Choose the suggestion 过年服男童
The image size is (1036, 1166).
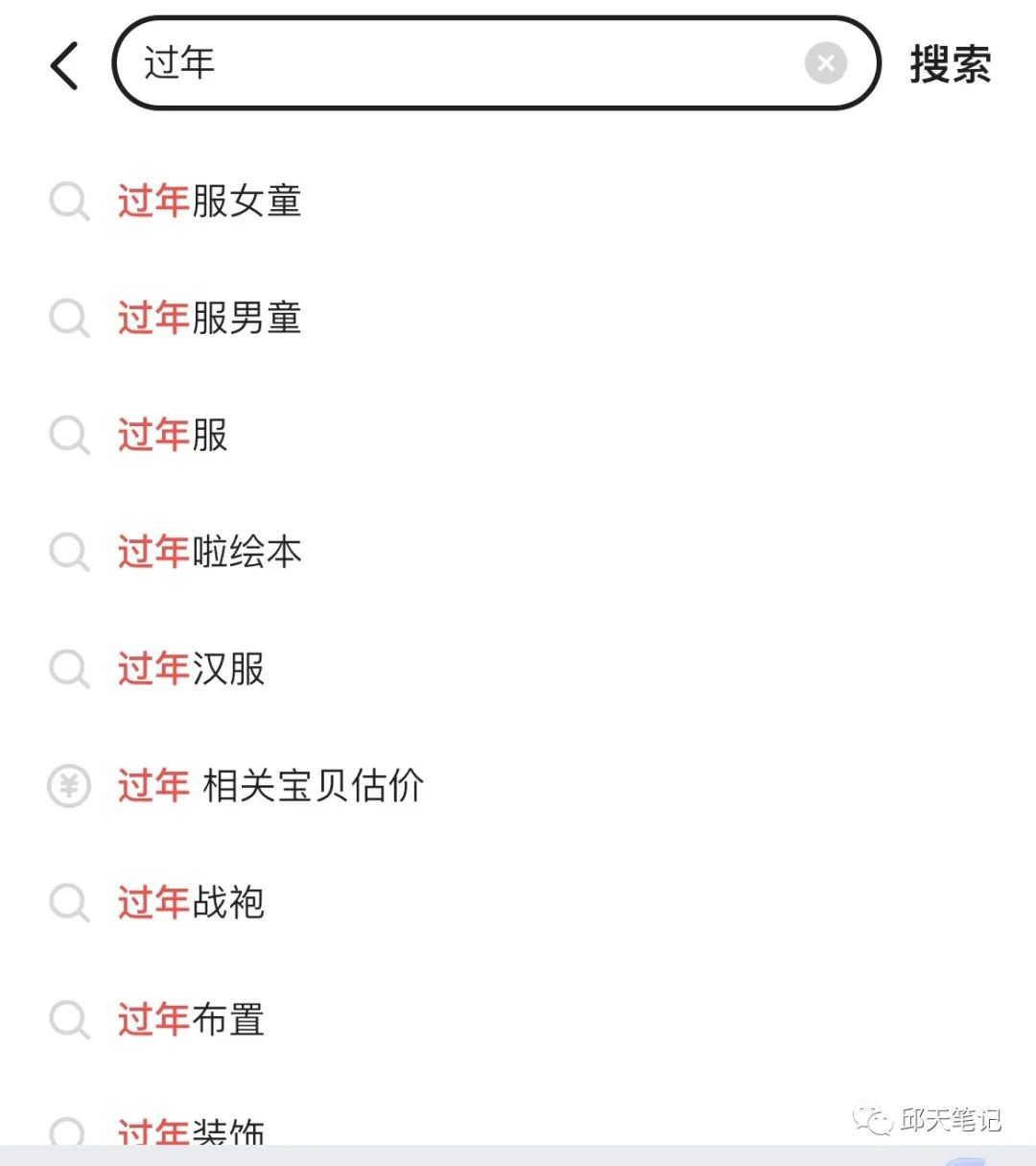pos(209,319)
